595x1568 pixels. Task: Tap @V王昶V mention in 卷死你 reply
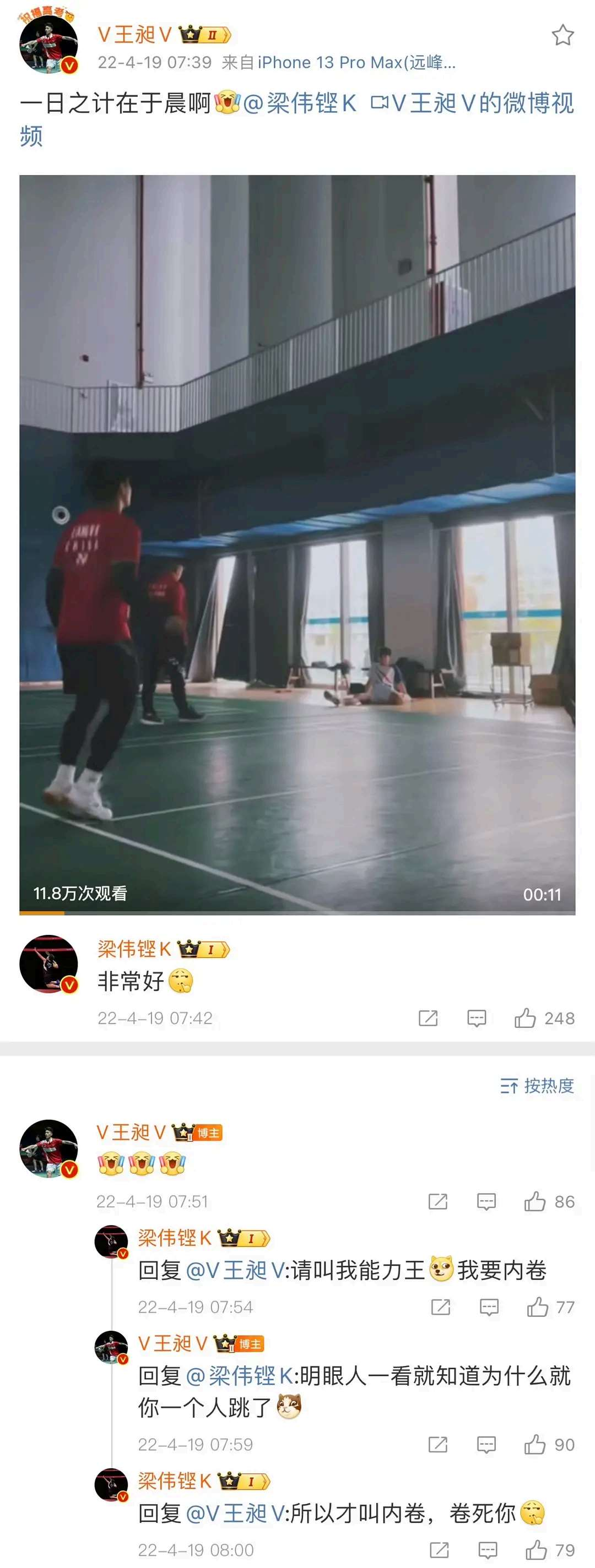pos(235,1514)
